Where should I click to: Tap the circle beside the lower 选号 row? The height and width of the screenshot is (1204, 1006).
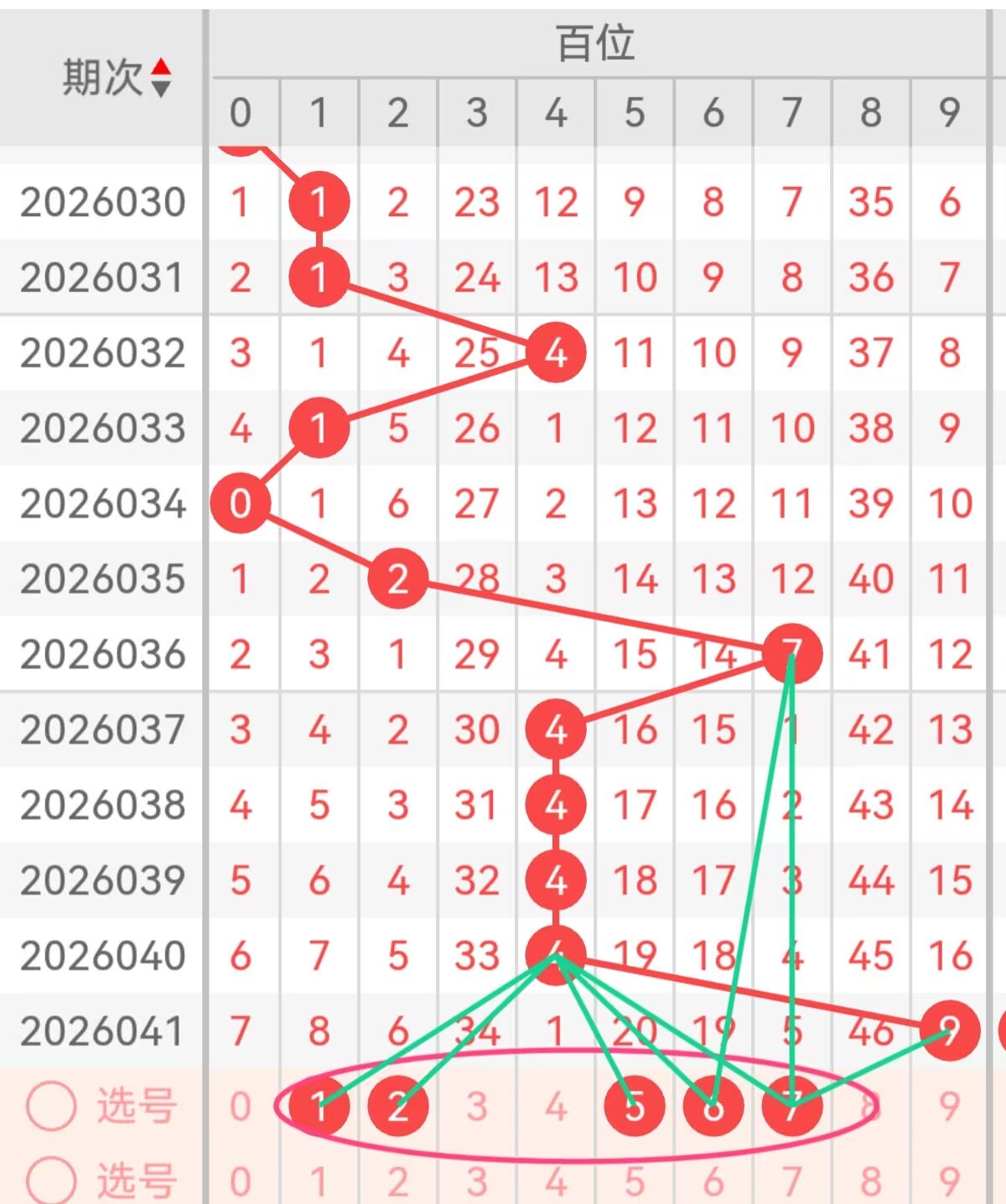click(x=51, y=1180)
